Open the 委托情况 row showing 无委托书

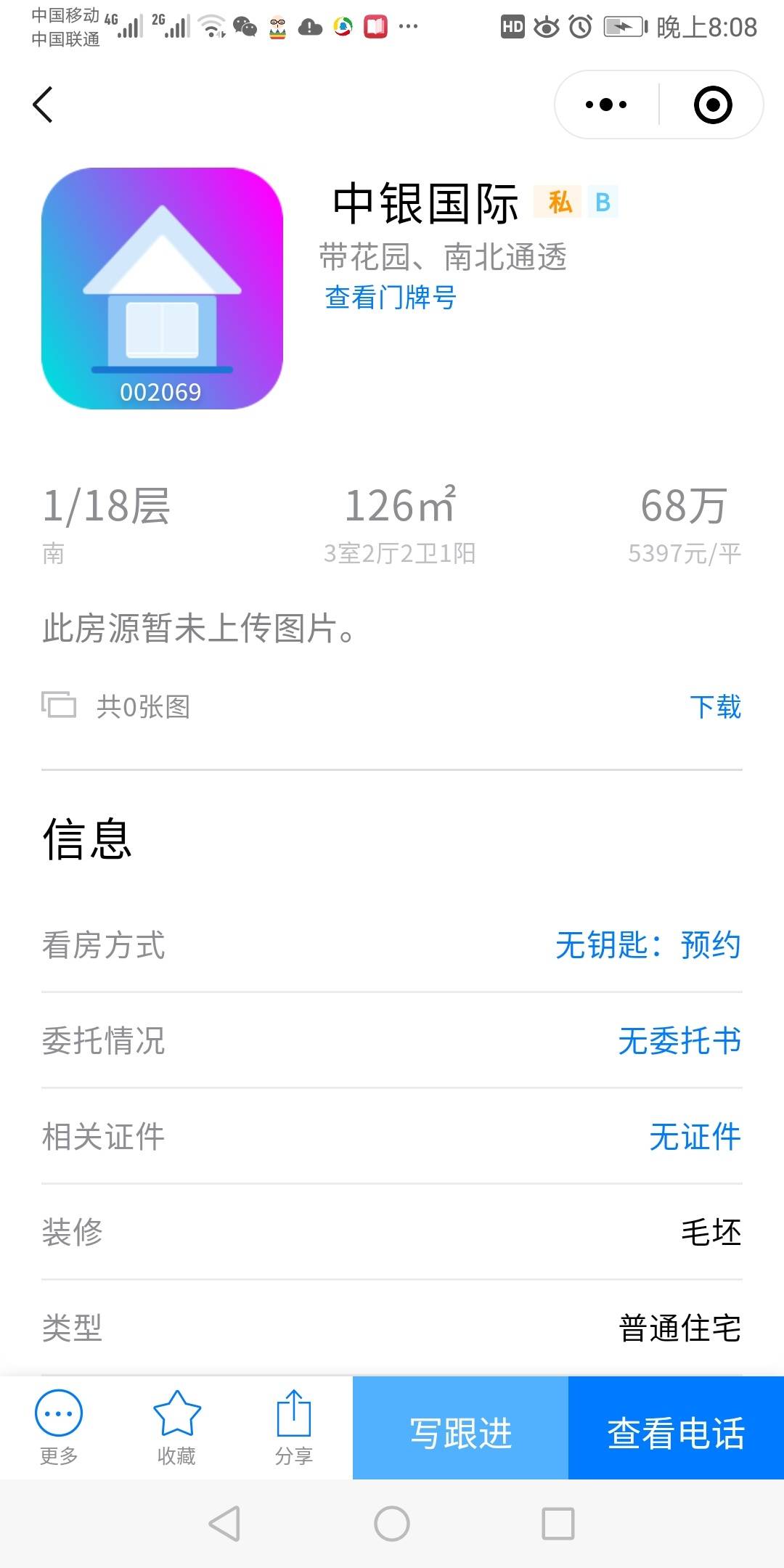click(392, 1040)
